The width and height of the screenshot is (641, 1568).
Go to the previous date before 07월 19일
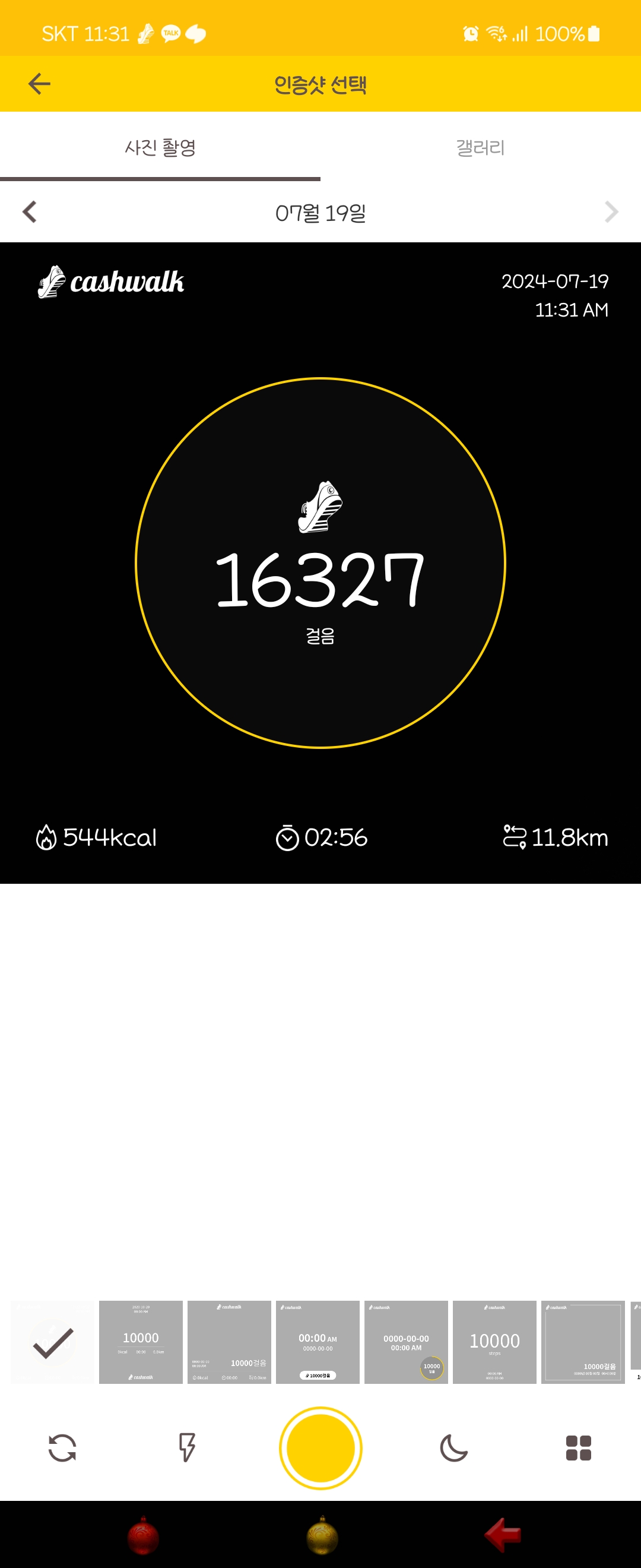[x=30, y=212]
